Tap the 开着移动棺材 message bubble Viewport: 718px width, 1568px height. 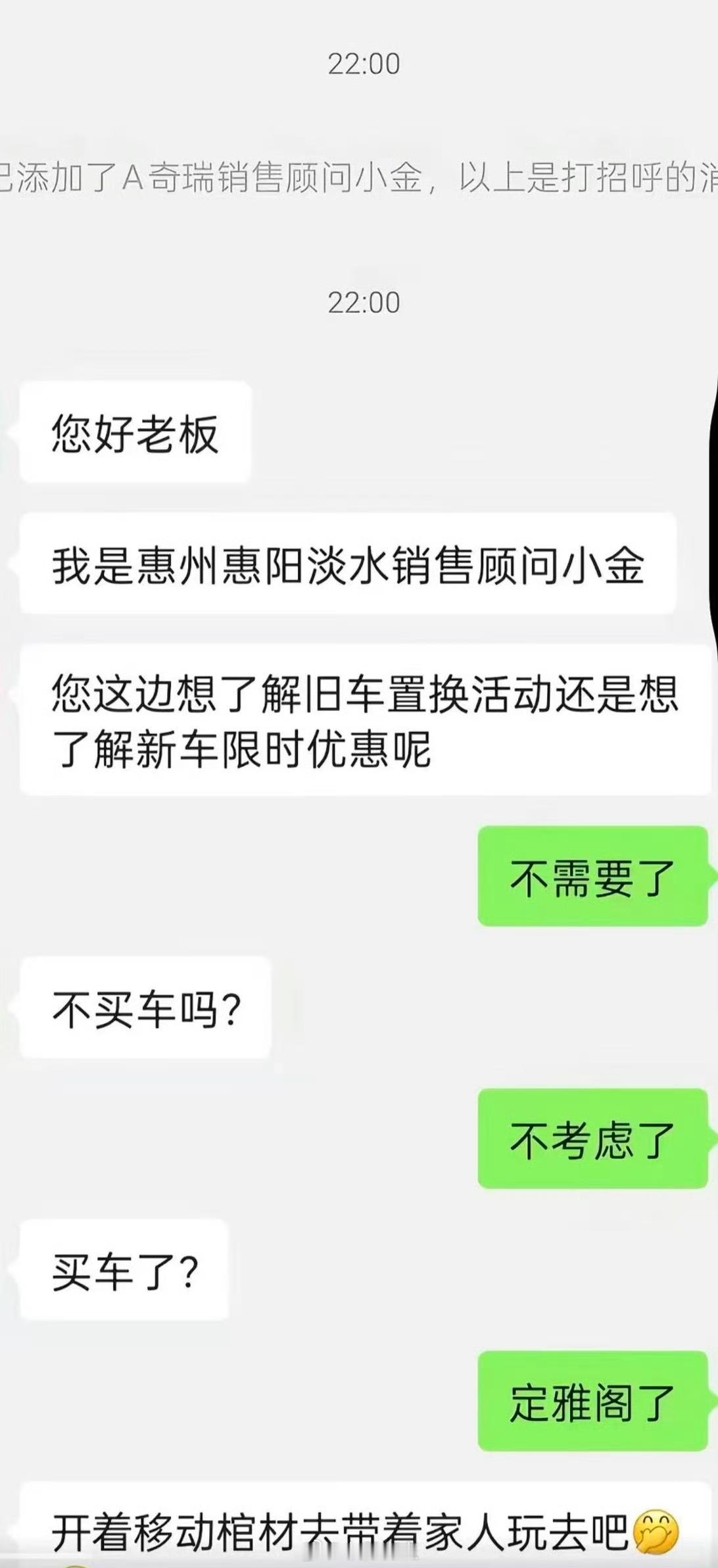pos(342,1526)
